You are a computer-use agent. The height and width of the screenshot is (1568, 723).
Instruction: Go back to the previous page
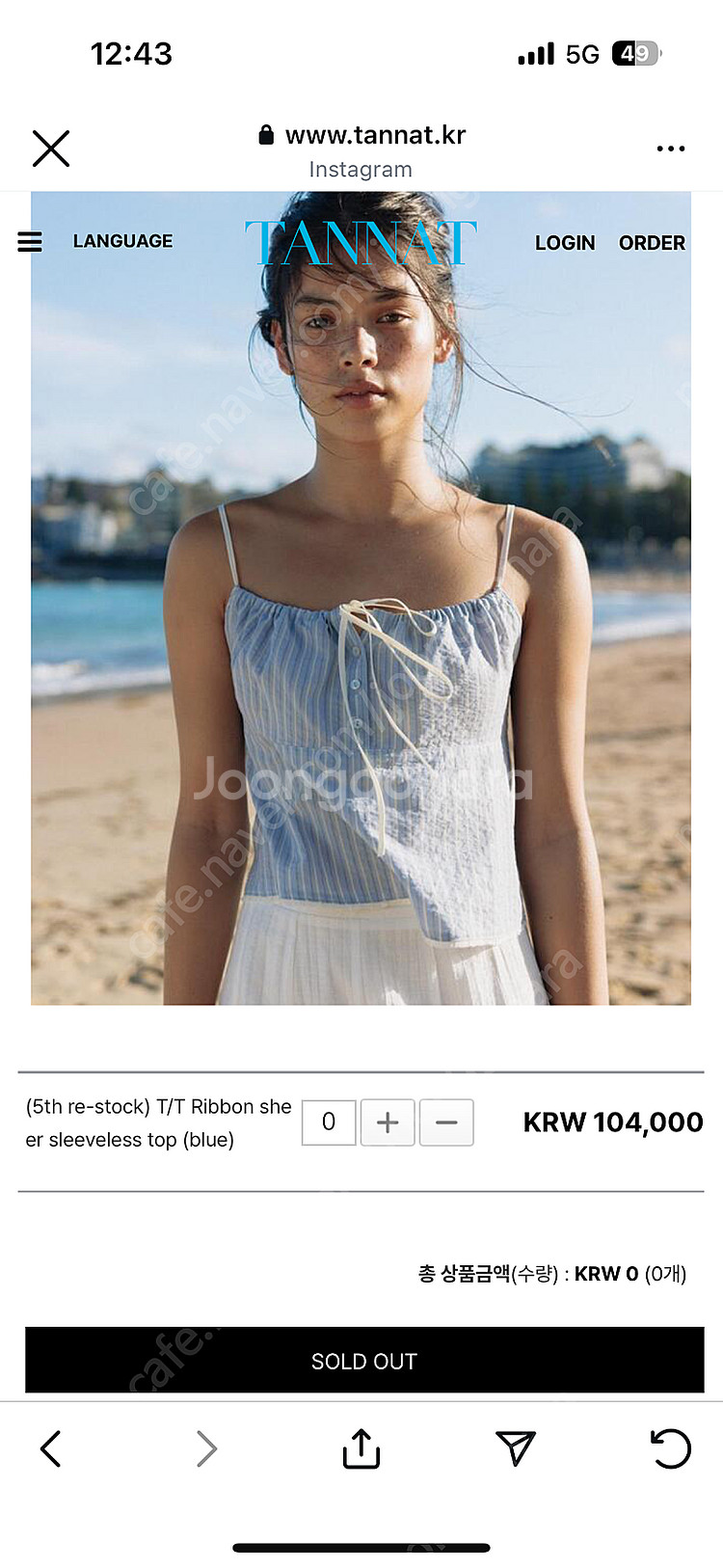coord(51,1448)
